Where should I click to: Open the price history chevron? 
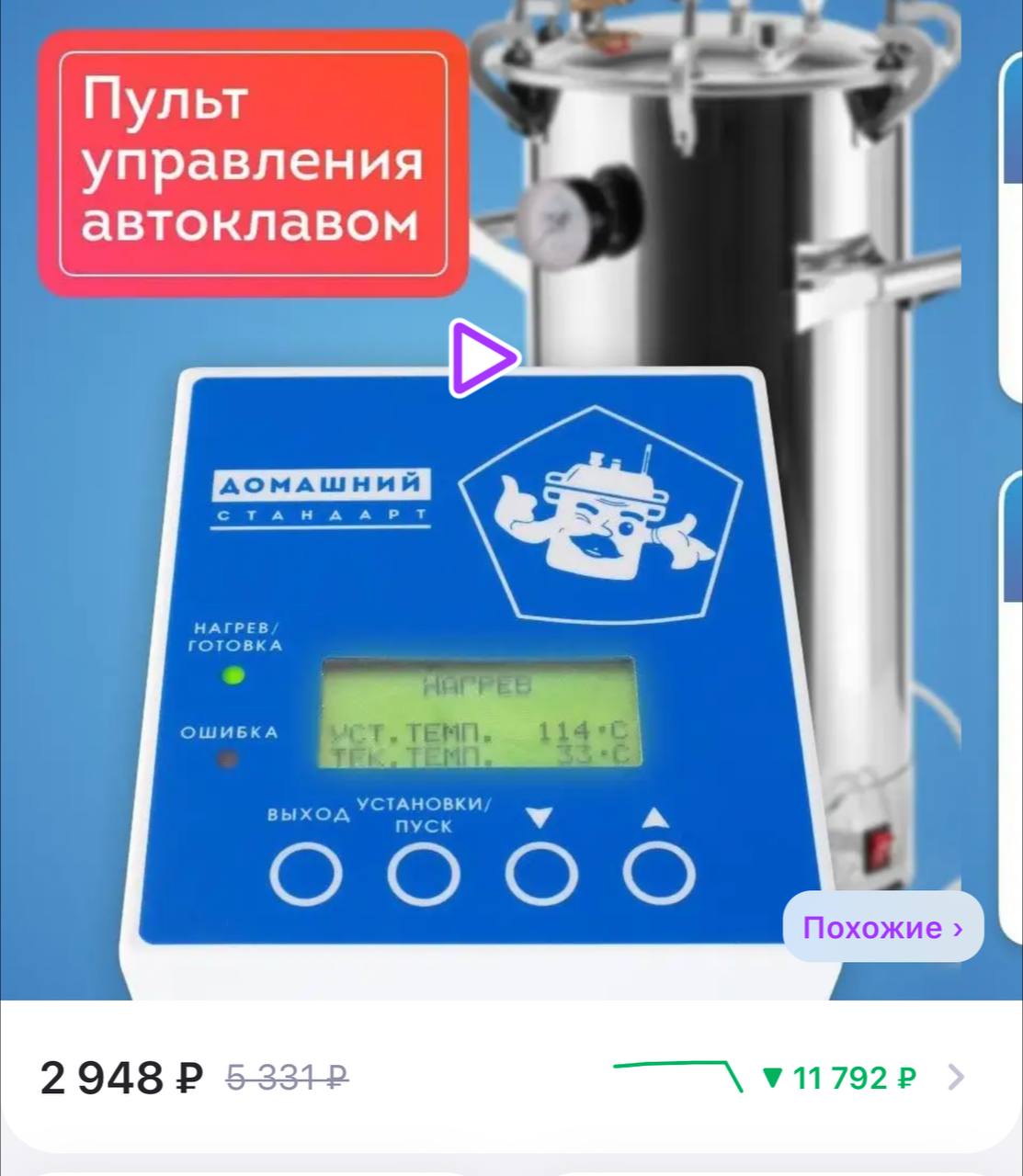click(x=956, y=1077)
